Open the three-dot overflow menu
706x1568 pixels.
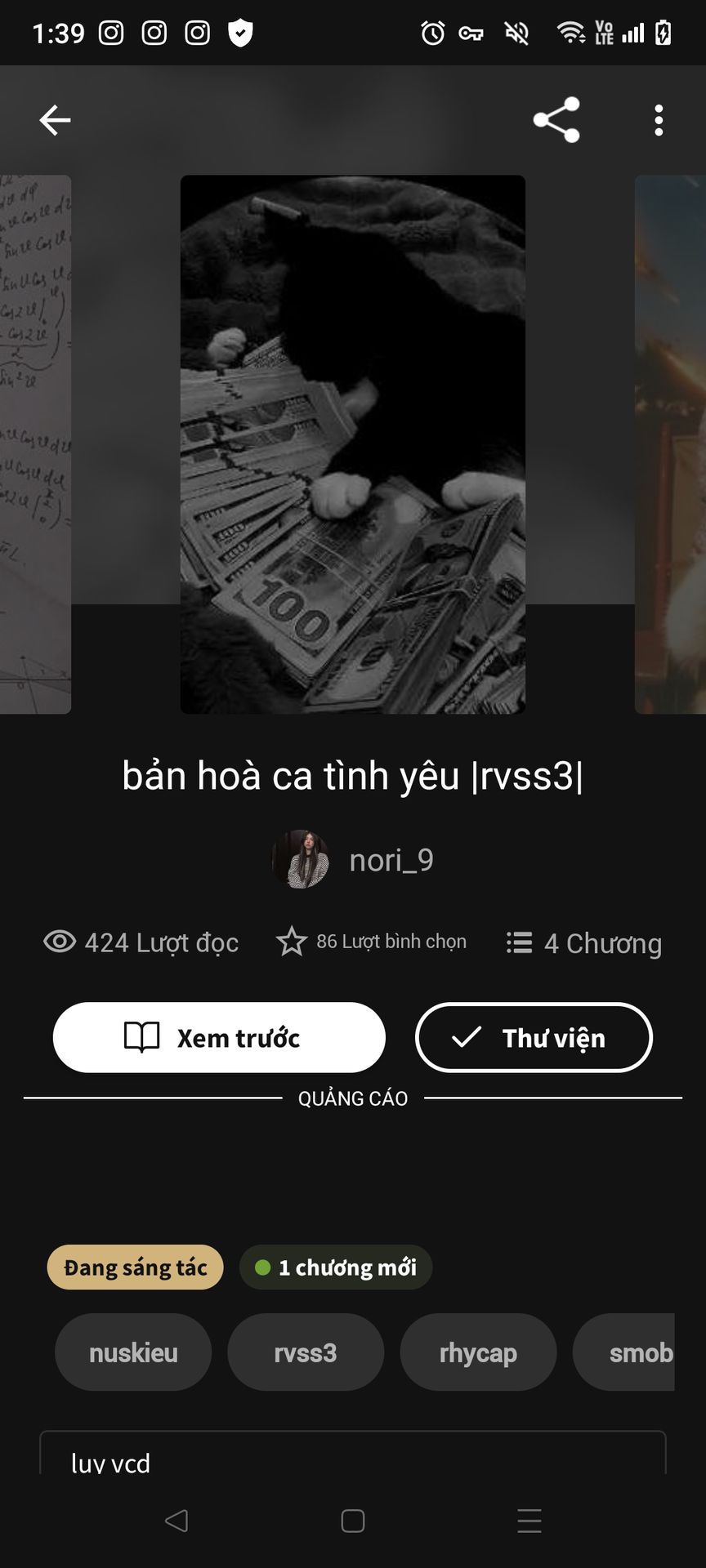[x=659, y=120]
